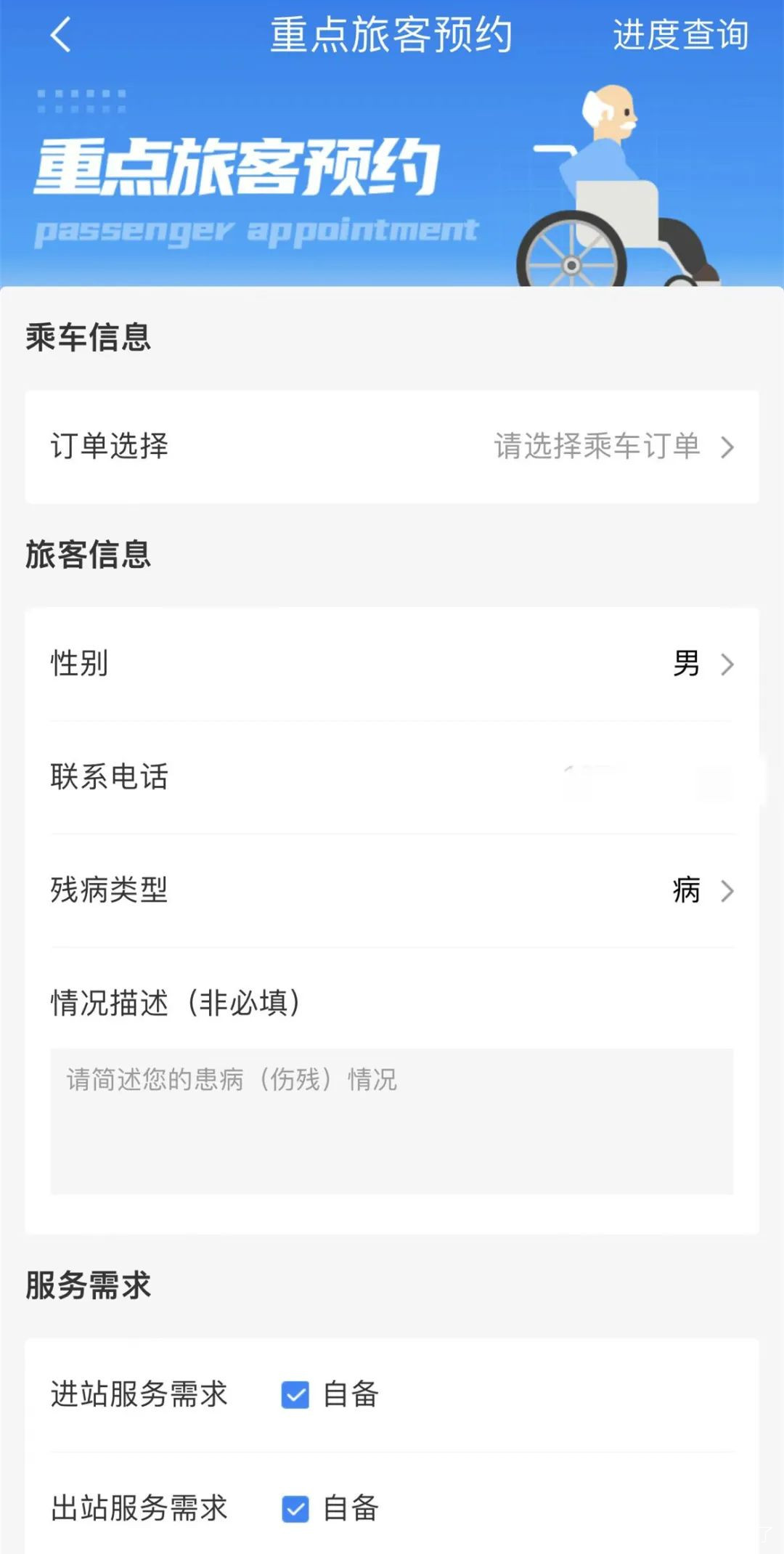This screenshot has width=784, height=1554.
Task: Go back using the top-left arrow
Action: tap(61, 36)
